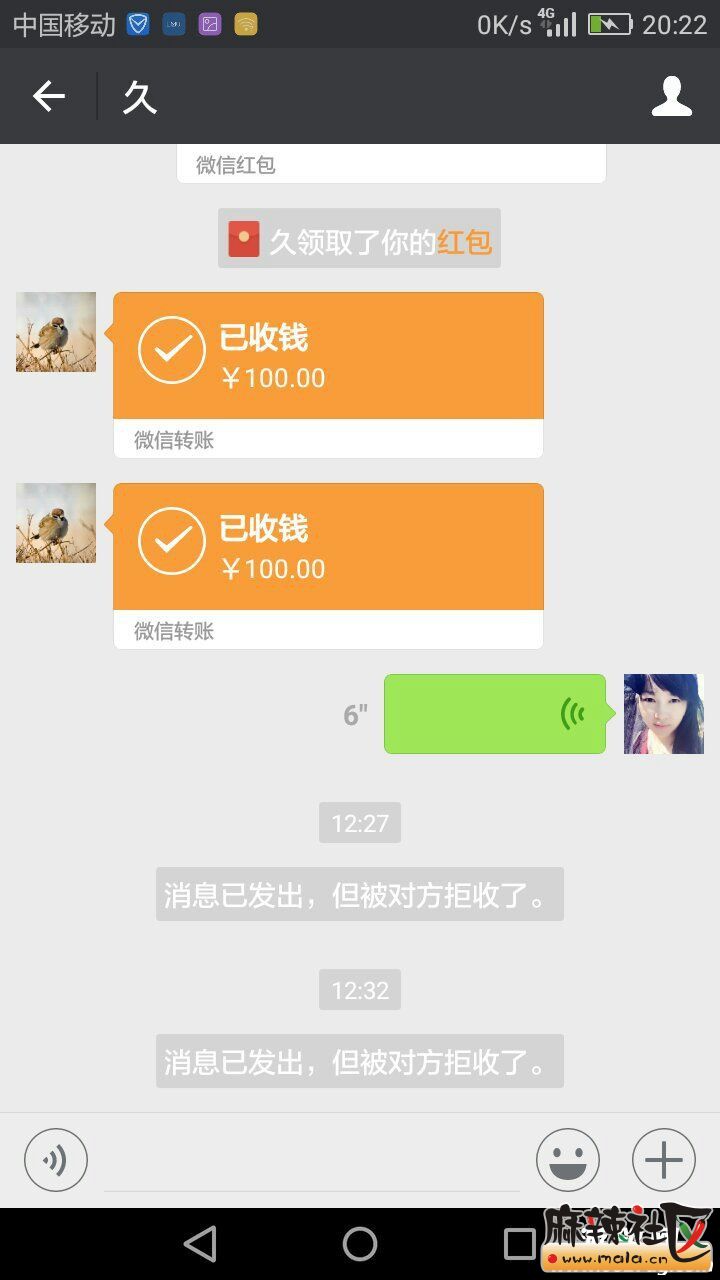Open the emoji picker
Image resolution: width=720 pixels, height=1280 pixels.
coord(567,1160)
